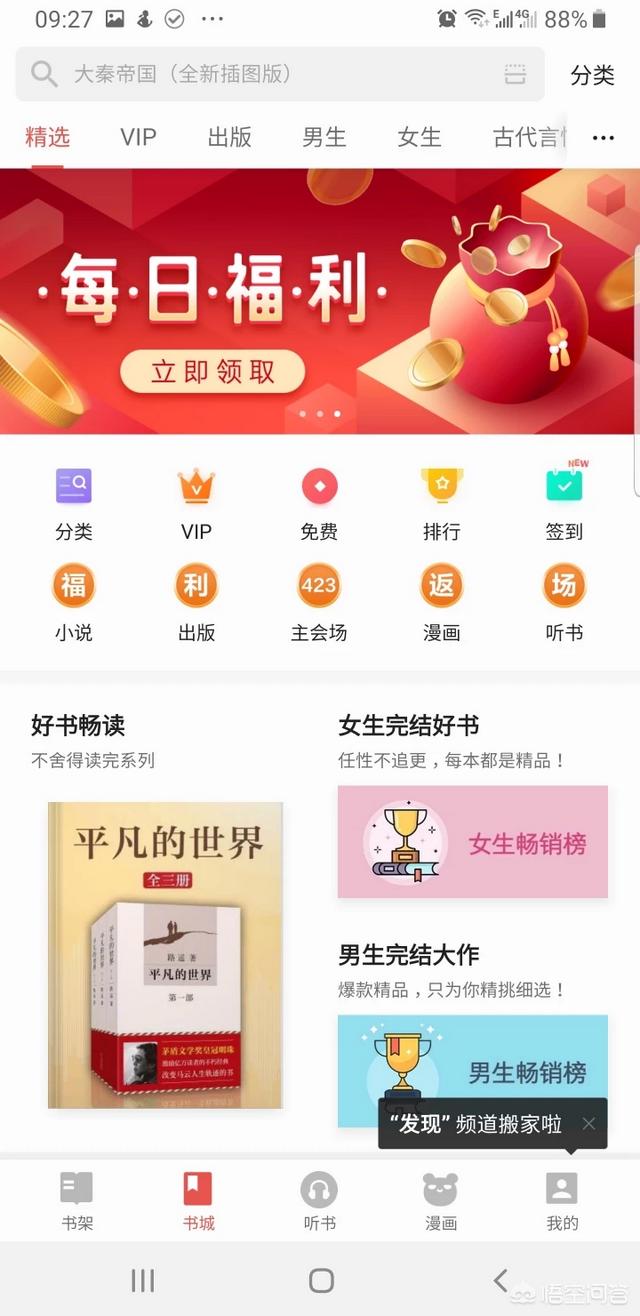640x1316 pixels.
Task: Expand more channels with the three-dot icon
Action: click(x=603, y=138)
